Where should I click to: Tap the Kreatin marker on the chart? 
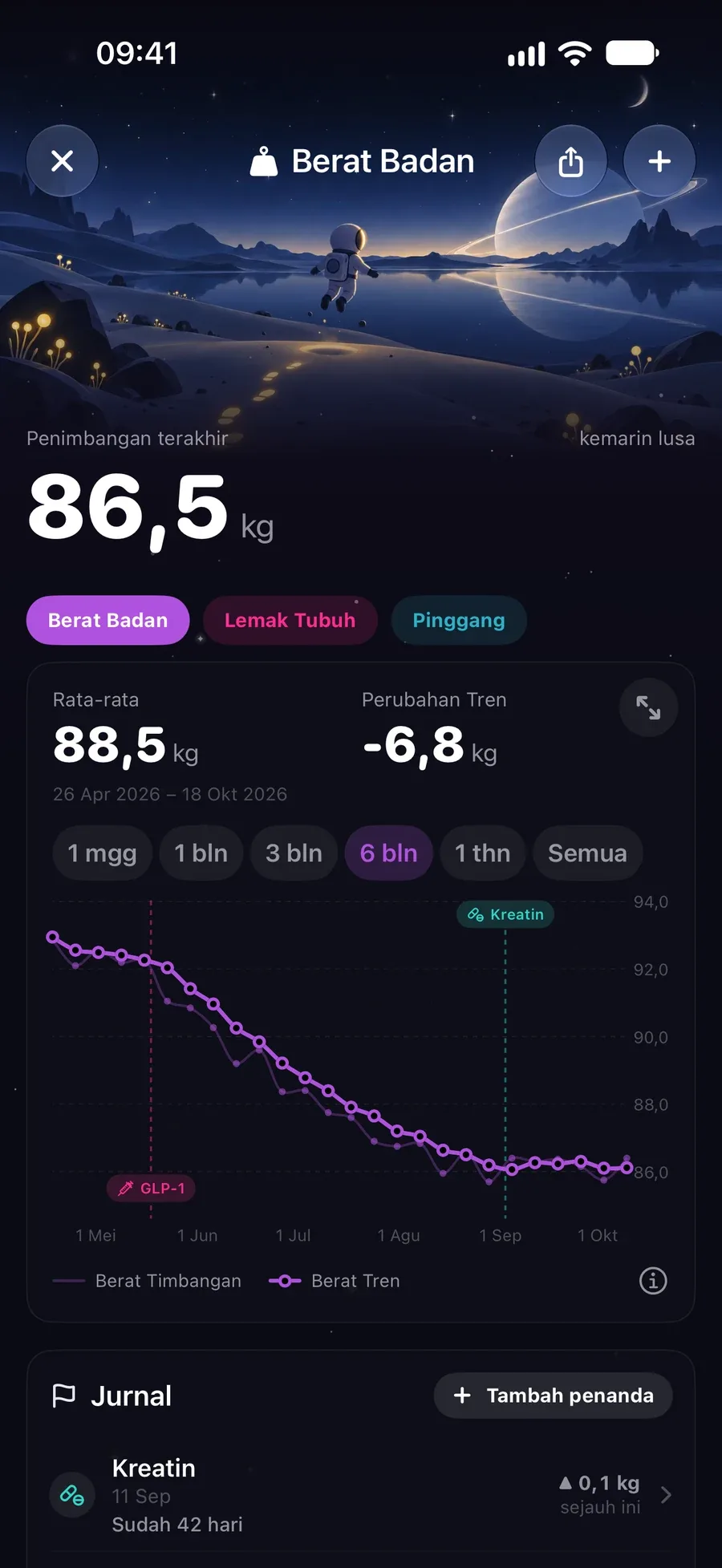[x=505, y=914]
